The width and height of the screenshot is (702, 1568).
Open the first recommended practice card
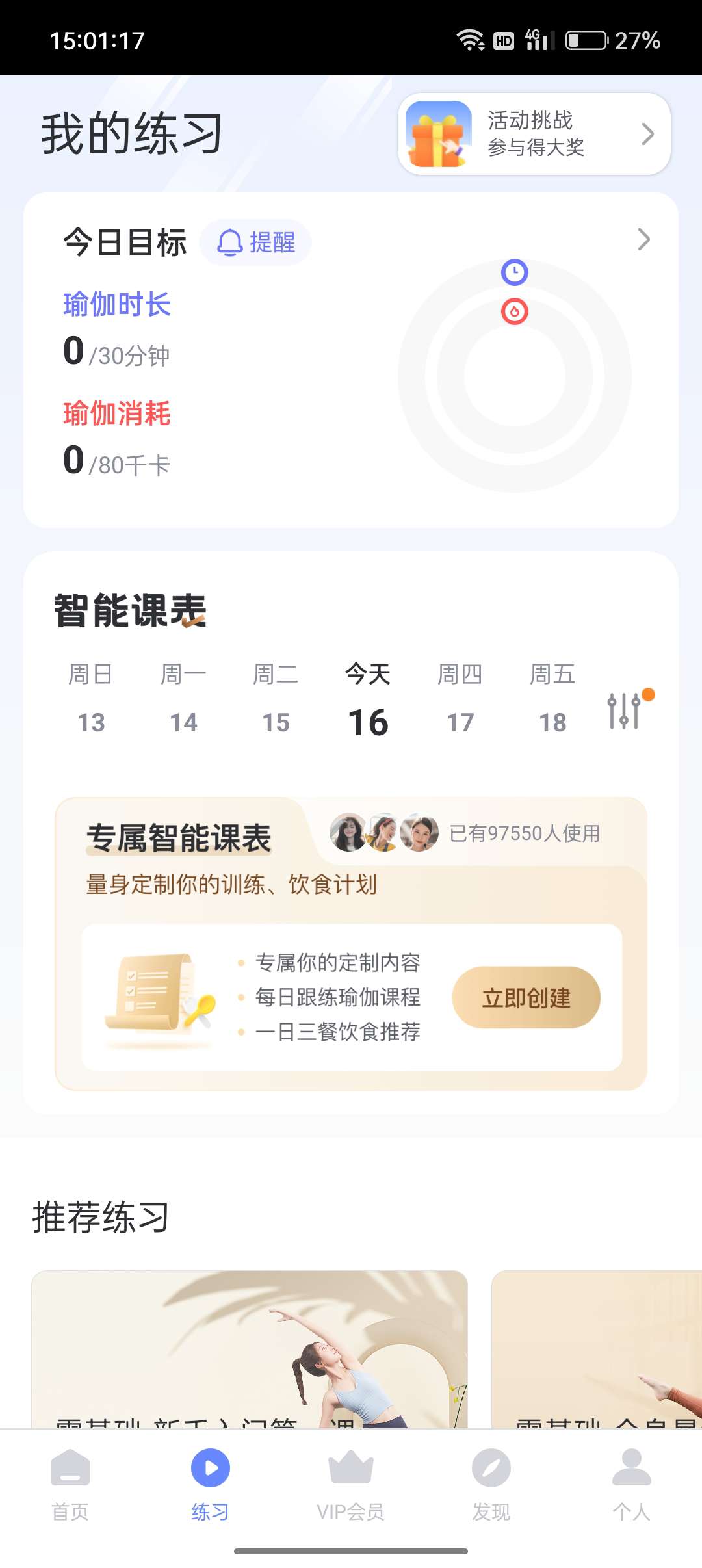pyautogui.click(x=250, y=1349)
